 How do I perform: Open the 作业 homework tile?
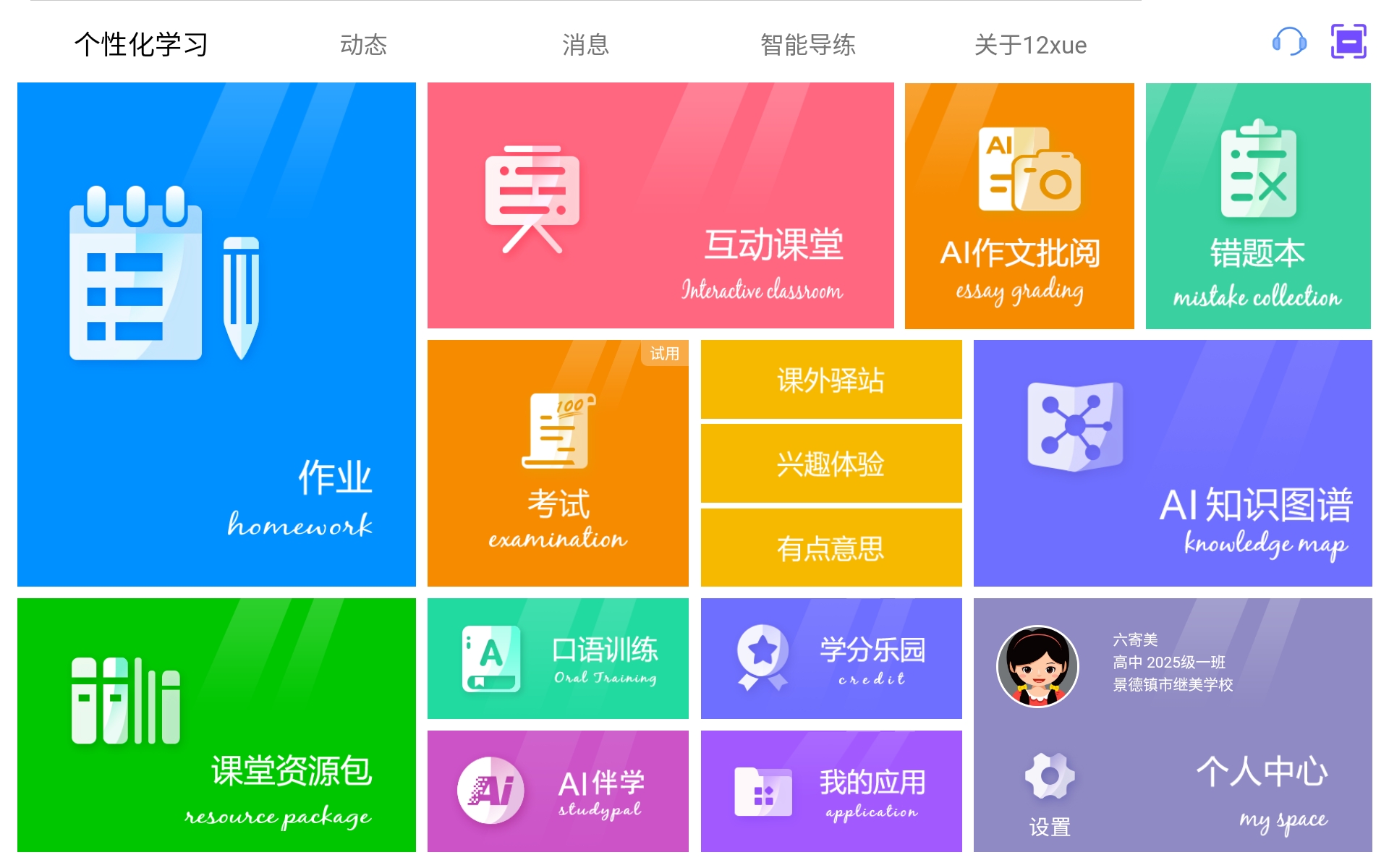(216, 334)
